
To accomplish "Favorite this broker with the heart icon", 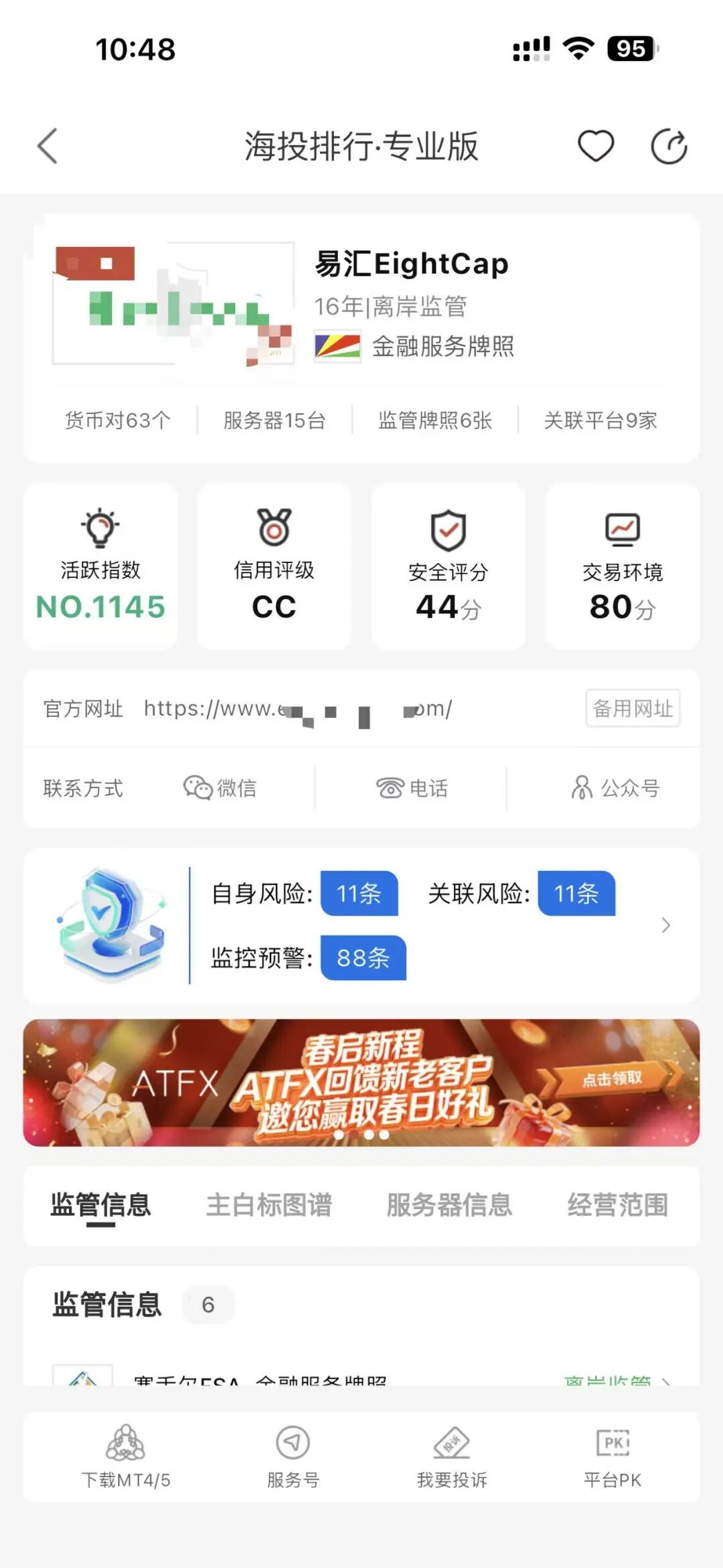I will pyautogui.click(x=594, y=145).
